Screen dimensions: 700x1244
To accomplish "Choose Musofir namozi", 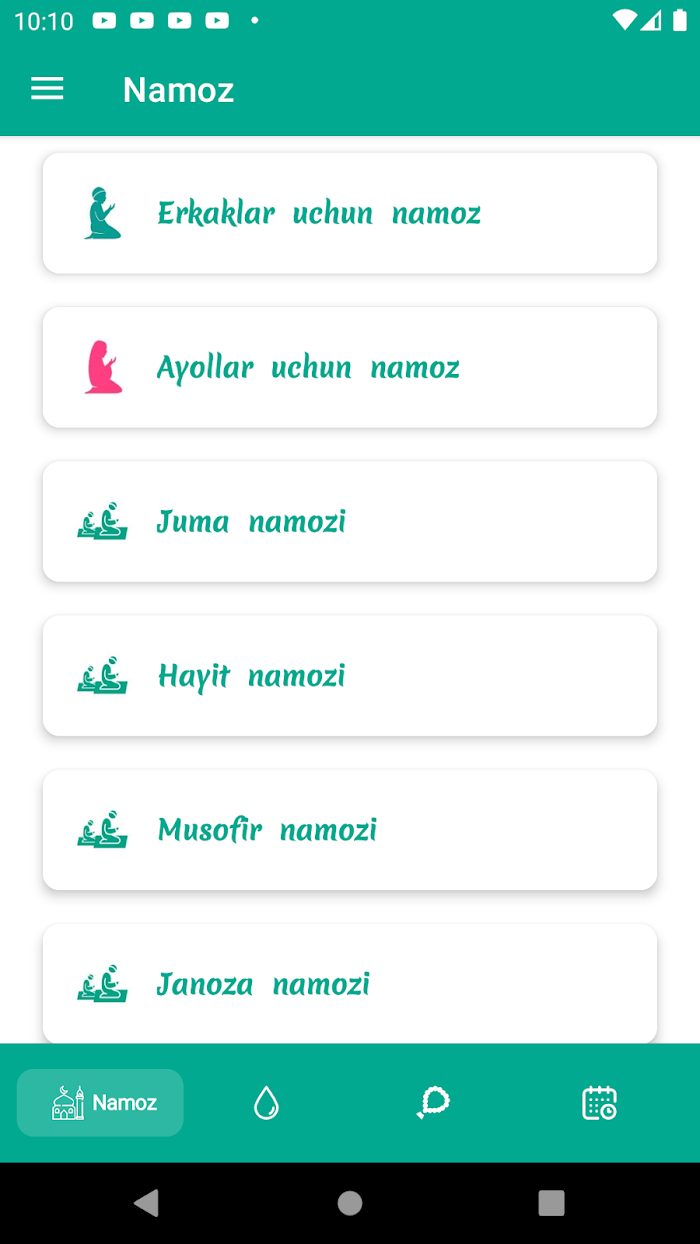I will [x=350, y=829].
